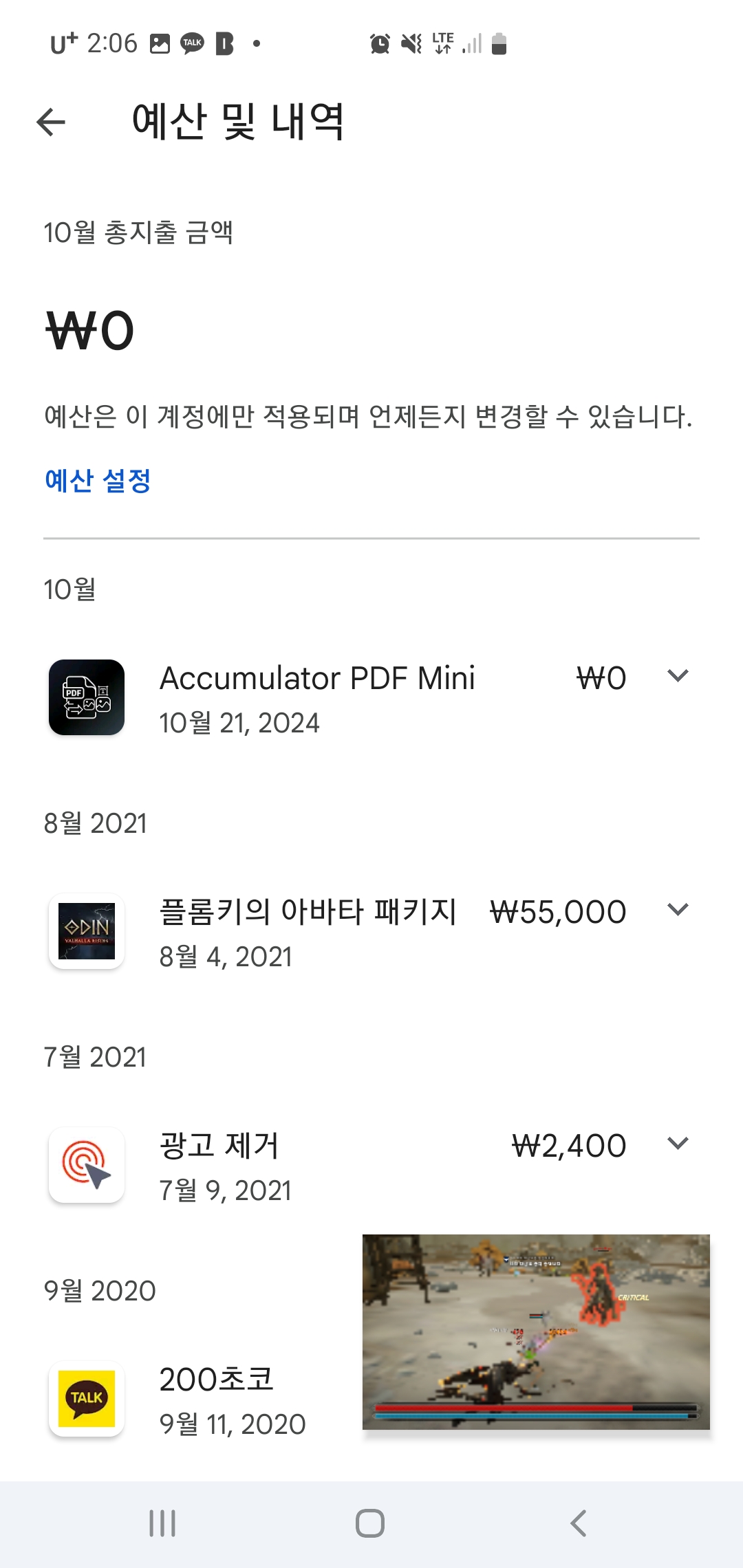Open the floating game video overlay
The width and height of the screenshot is (743, 1568).
(x=536, y=1331)
